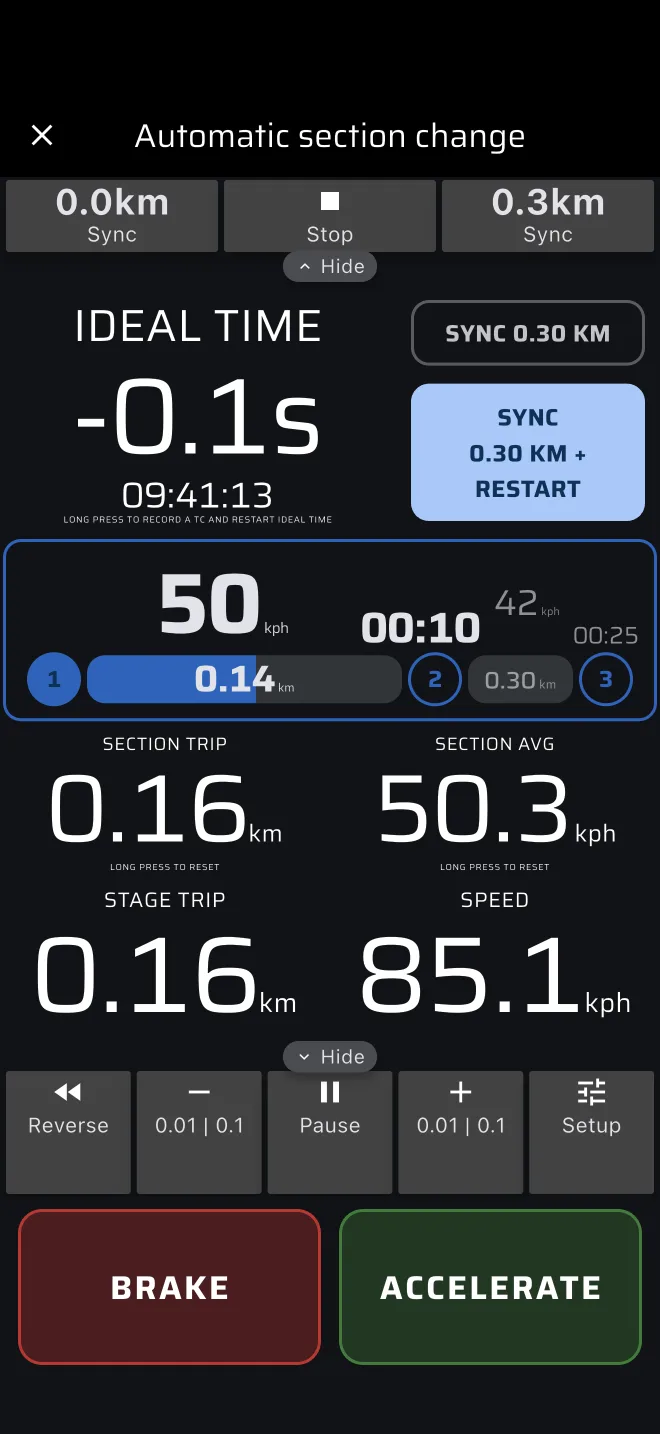Screen dimensions: 660x1434
Task: Pause the trip meter
Action: pyautogui.click(x=330, y=1133)
